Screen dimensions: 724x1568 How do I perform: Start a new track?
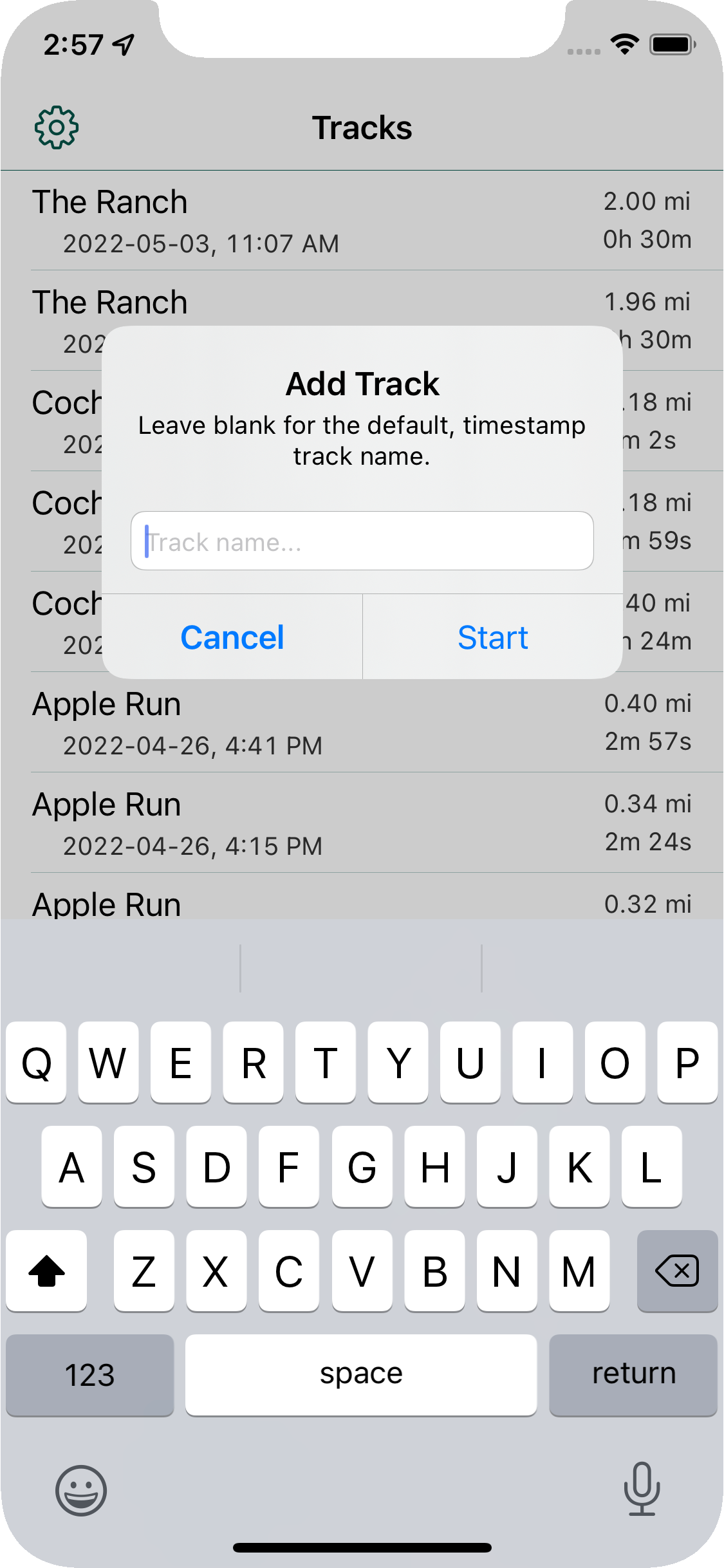point(493,637)
